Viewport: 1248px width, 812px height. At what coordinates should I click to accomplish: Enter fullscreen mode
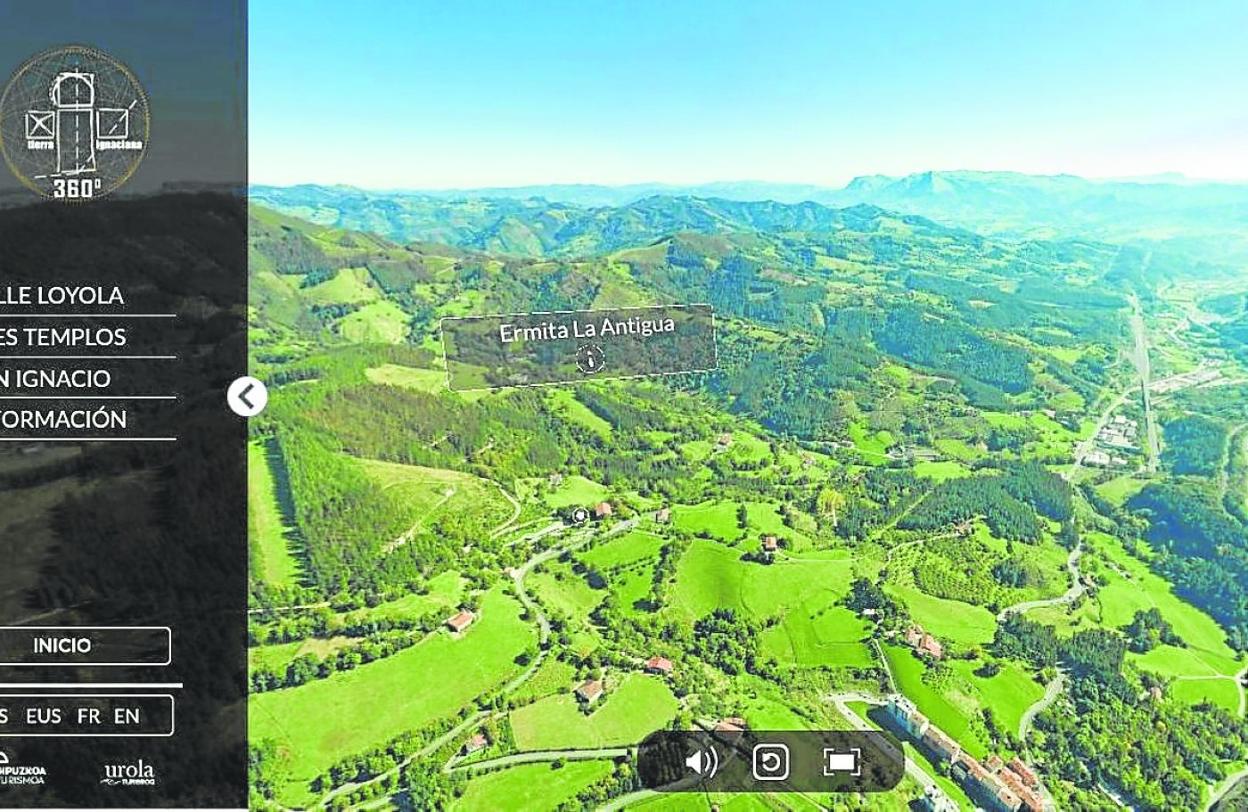pos(842,762)
